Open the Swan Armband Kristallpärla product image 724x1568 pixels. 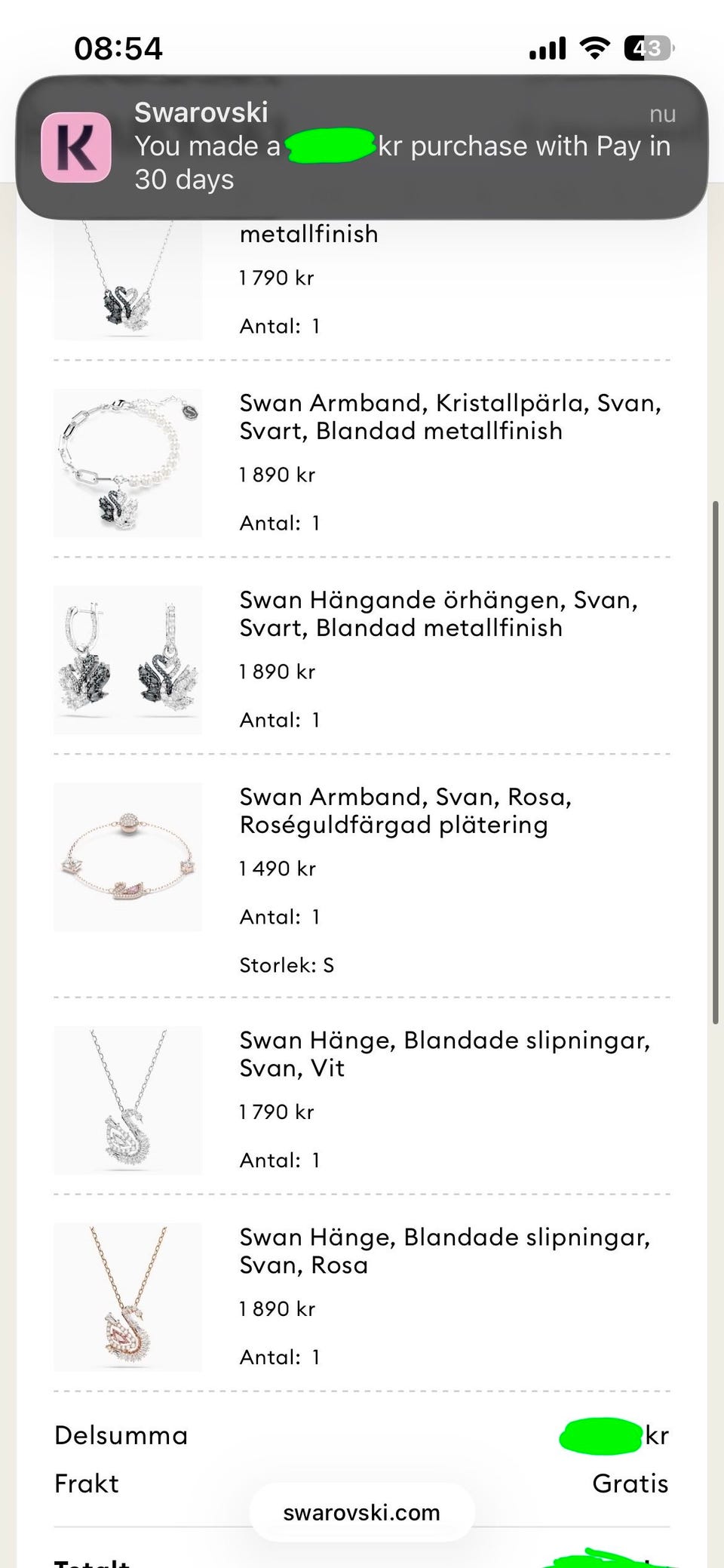pos(127,463)
